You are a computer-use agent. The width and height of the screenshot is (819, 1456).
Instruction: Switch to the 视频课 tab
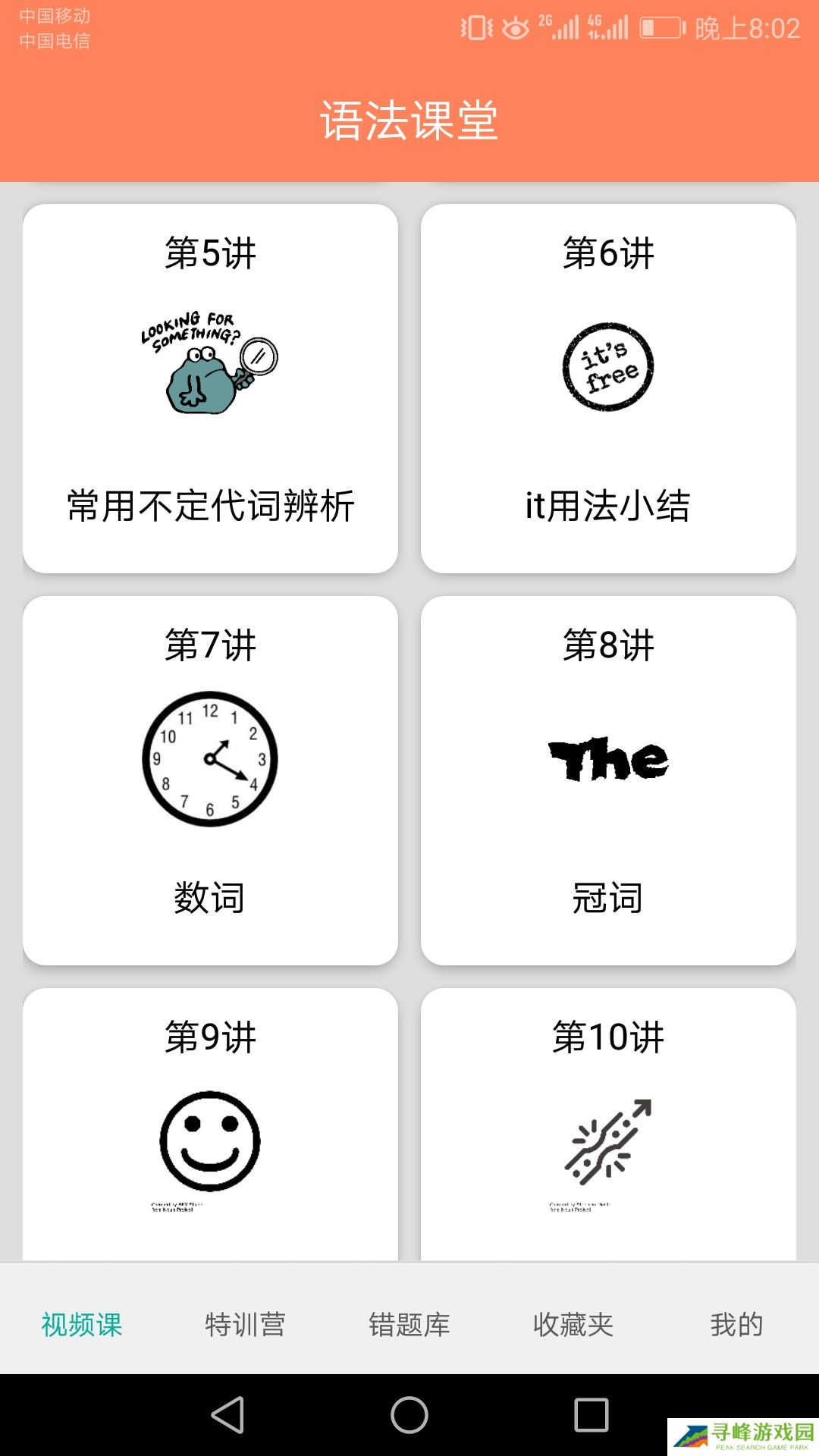click(x=82, y=1324)
